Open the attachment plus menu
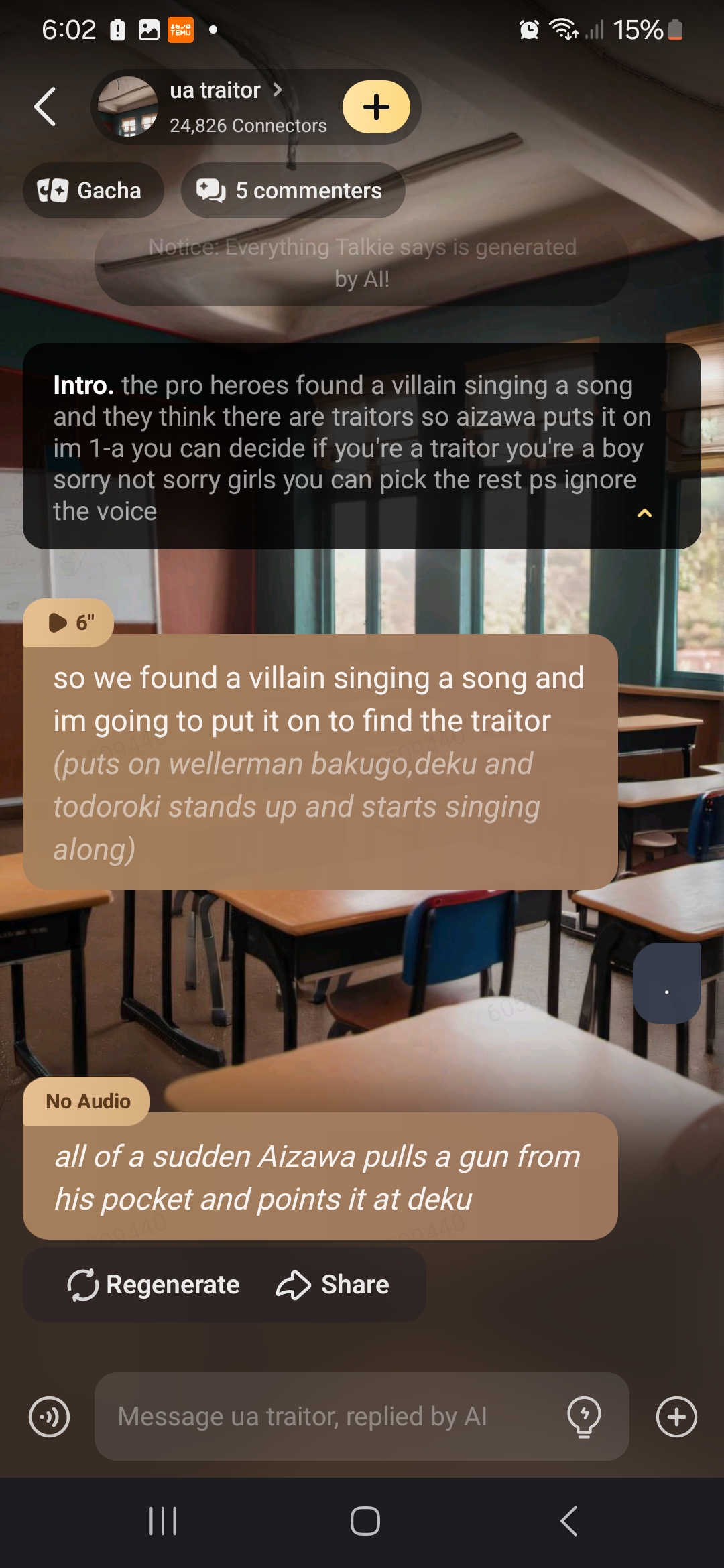The width and height of the screenshot is (724, 1568). pyautogui.click(x=676, y=1417)
